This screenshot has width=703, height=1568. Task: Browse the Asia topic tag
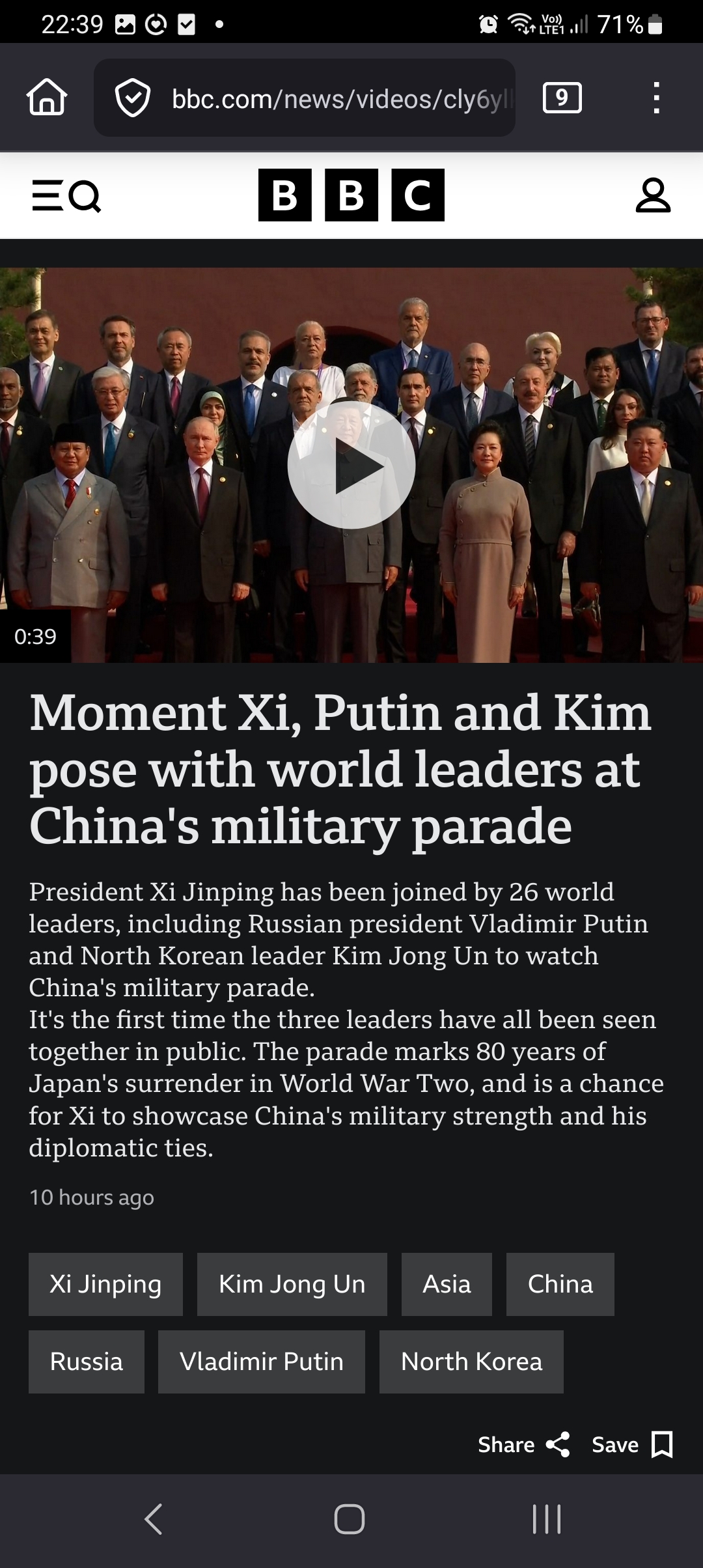[447, 1284]
